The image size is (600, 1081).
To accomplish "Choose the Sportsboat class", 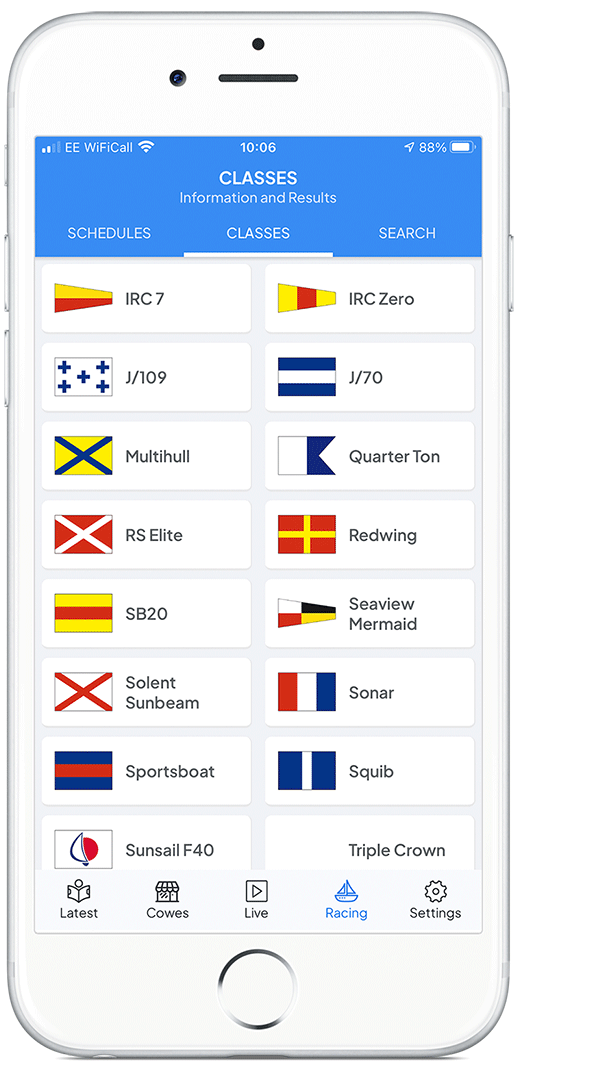I will coord(146,771).
